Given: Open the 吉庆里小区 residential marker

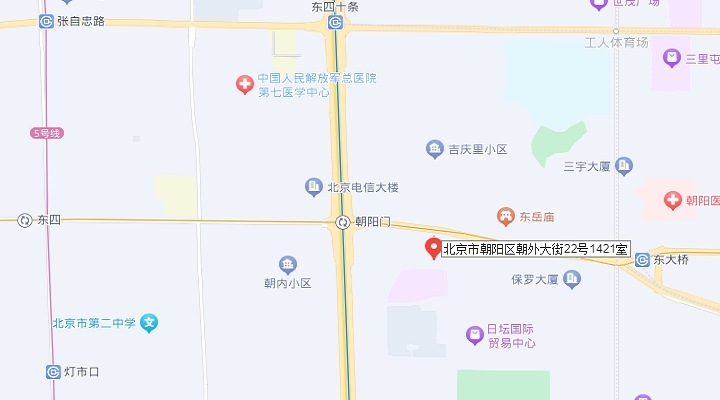Looking at the screenshot, I should pyautogui.click(x=434, y=149).
